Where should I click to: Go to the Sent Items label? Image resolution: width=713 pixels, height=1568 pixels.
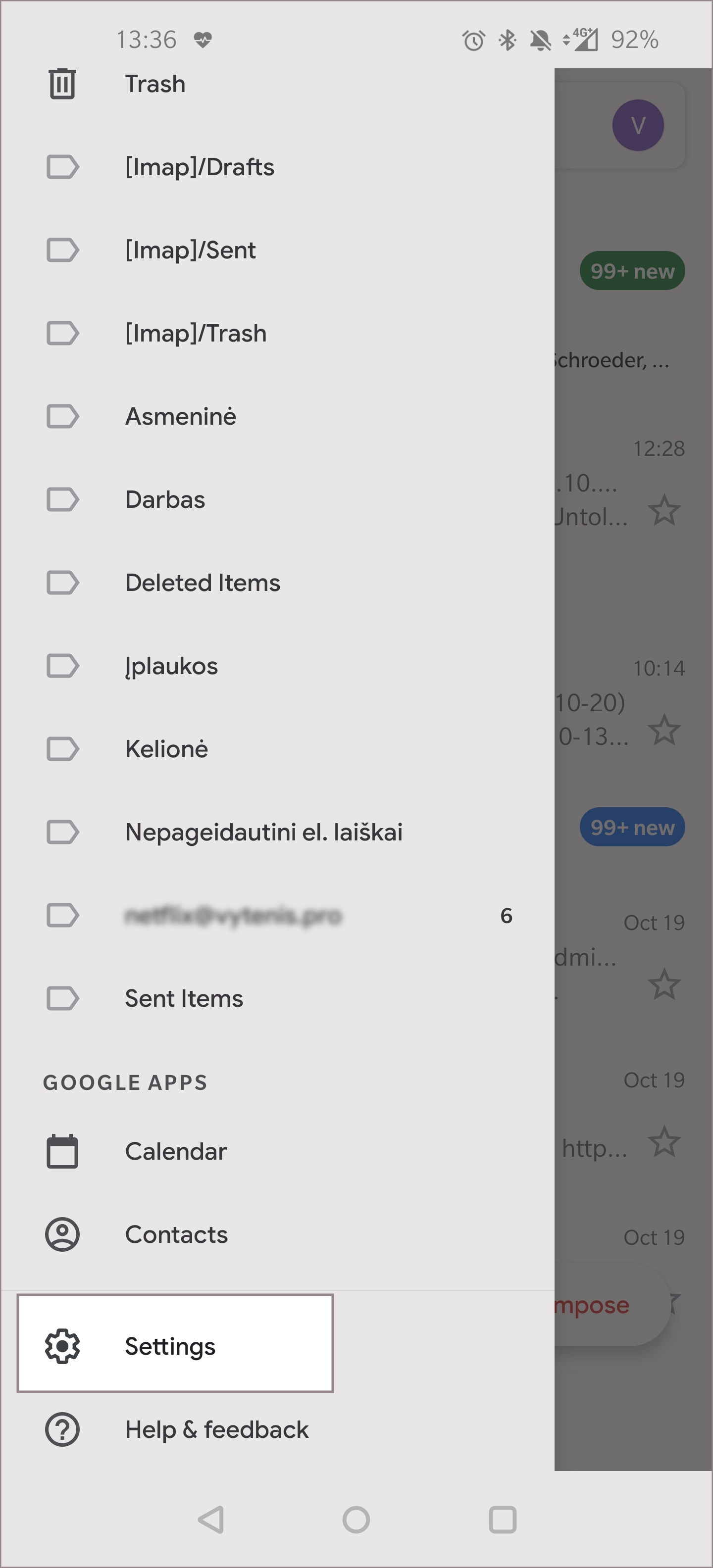pos(184,999)
